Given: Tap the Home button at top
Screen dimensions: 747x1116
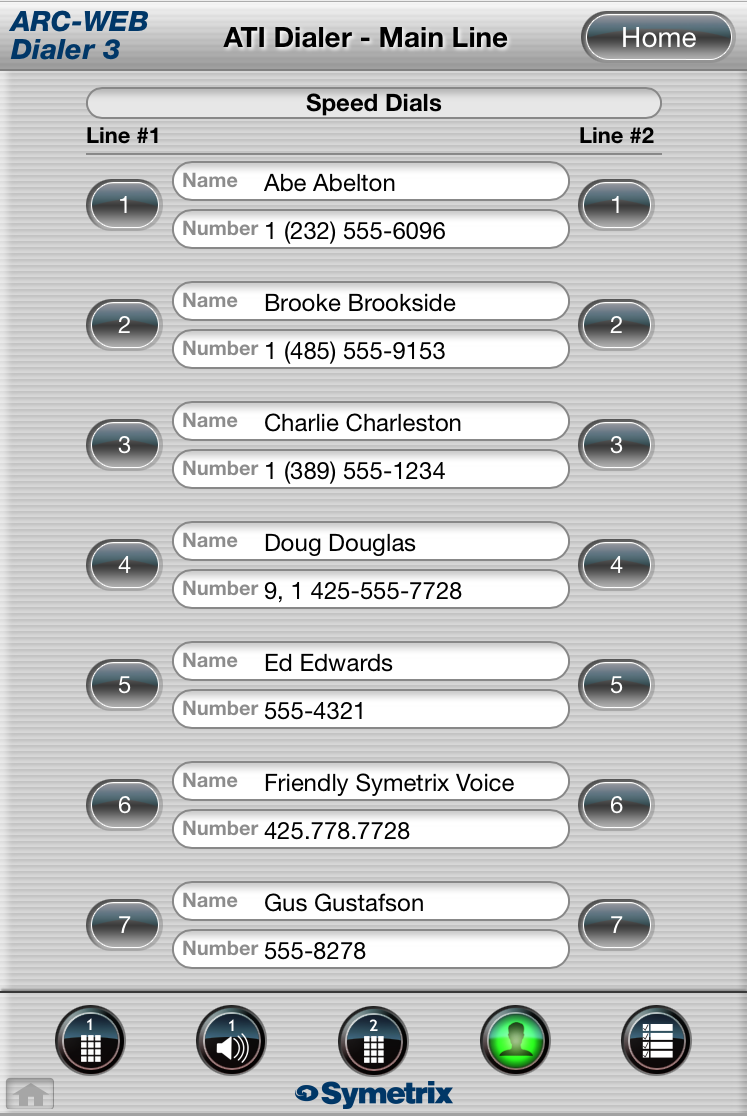Looking at the screenshot, I should pyautogui.click(x=657, y=37).
